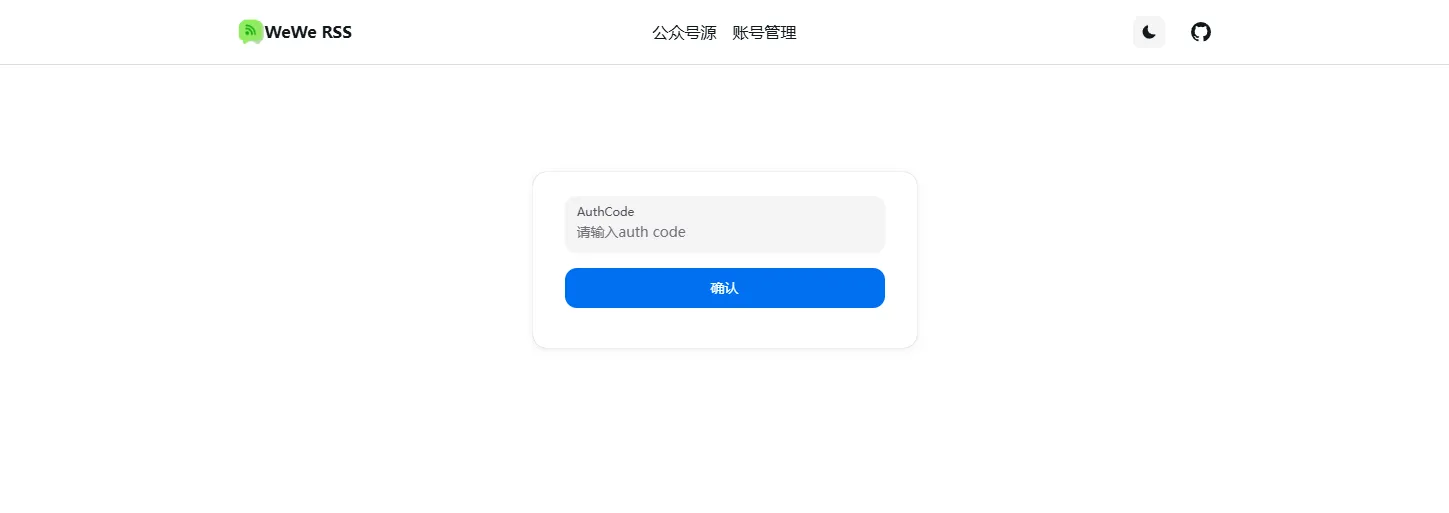Image resolution: width=1449 pixels, height=513 pixels.
Task: Tap the 确认 button
Action: coord(724,288)
